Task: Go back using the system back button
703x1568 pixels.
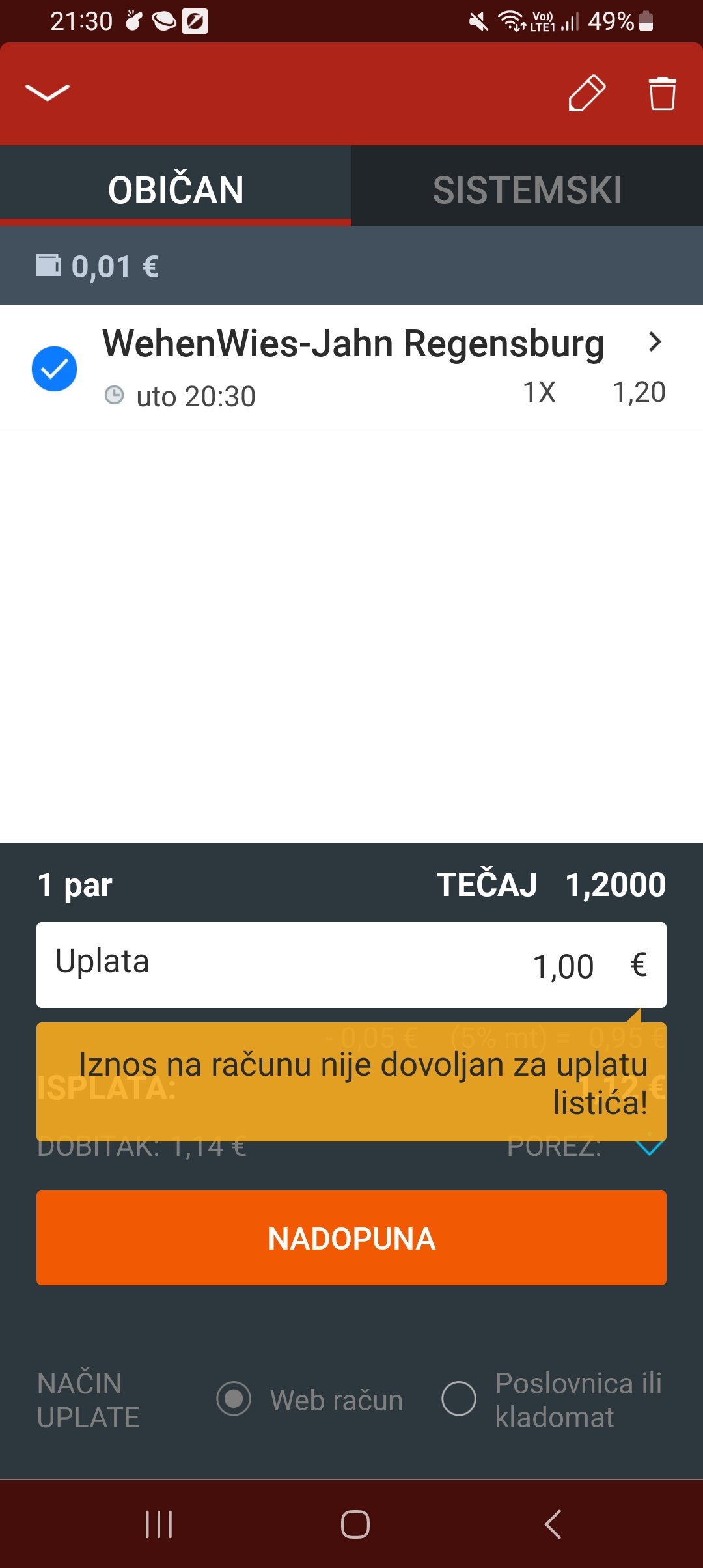Action: 553,1524
